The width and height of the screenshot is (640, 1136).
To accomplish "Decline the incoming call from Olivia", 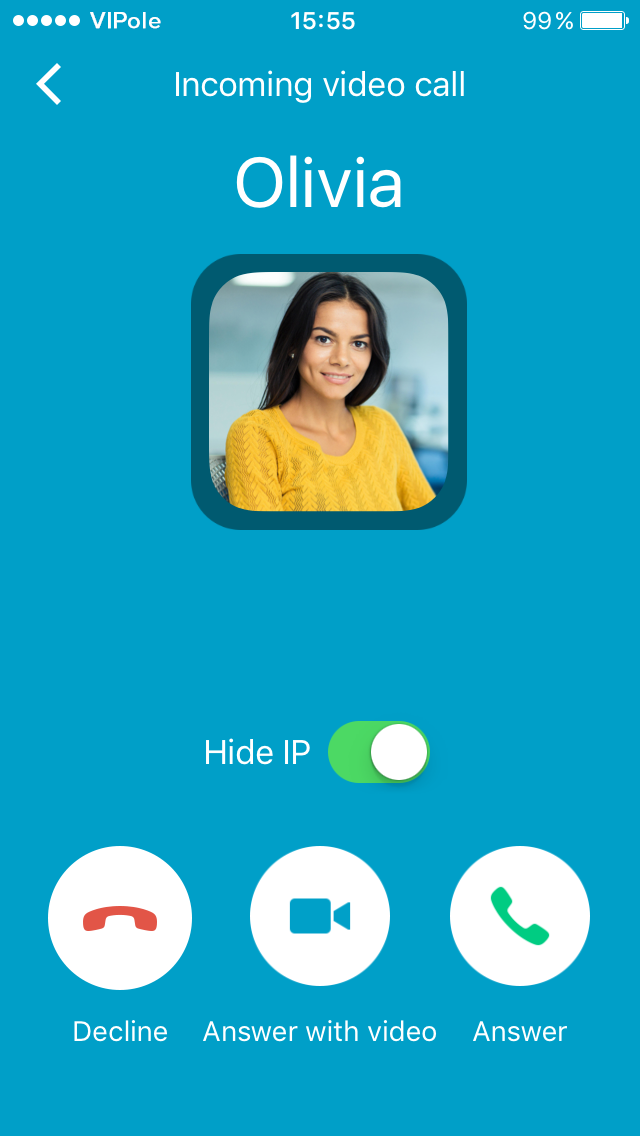I will click(x=120, y=917).
